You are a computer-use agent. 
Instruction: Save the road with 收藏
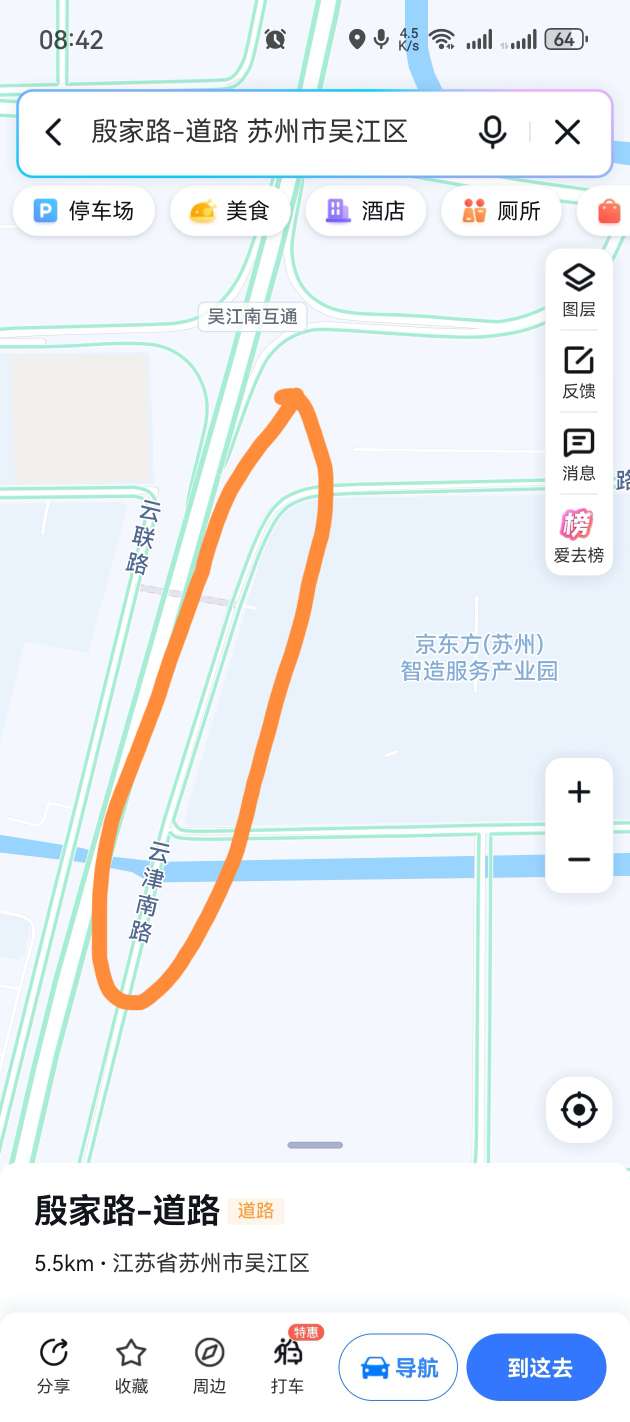tap(131, 1365)
